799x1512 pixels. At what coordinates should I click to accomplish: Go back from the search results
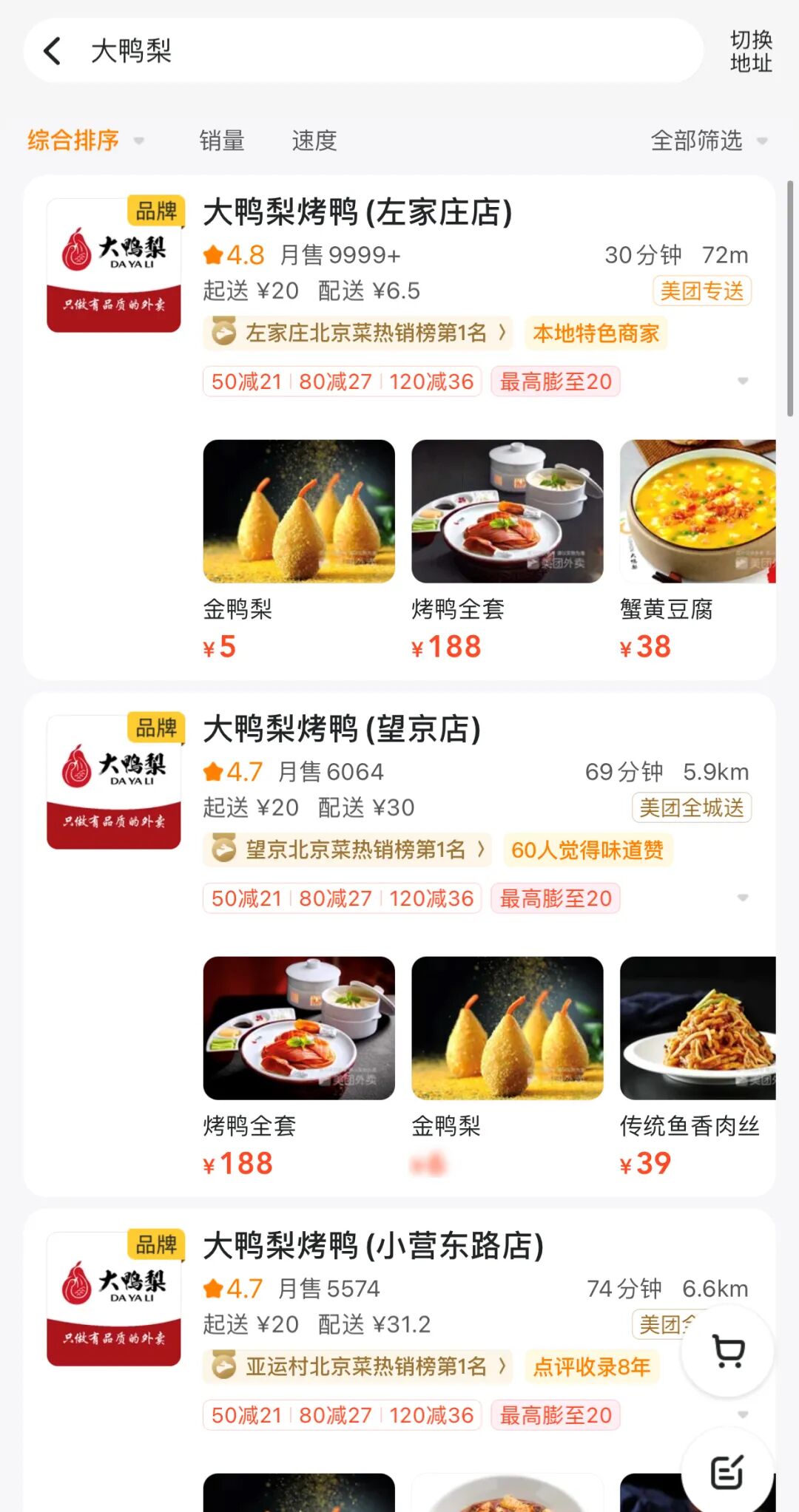53,51
